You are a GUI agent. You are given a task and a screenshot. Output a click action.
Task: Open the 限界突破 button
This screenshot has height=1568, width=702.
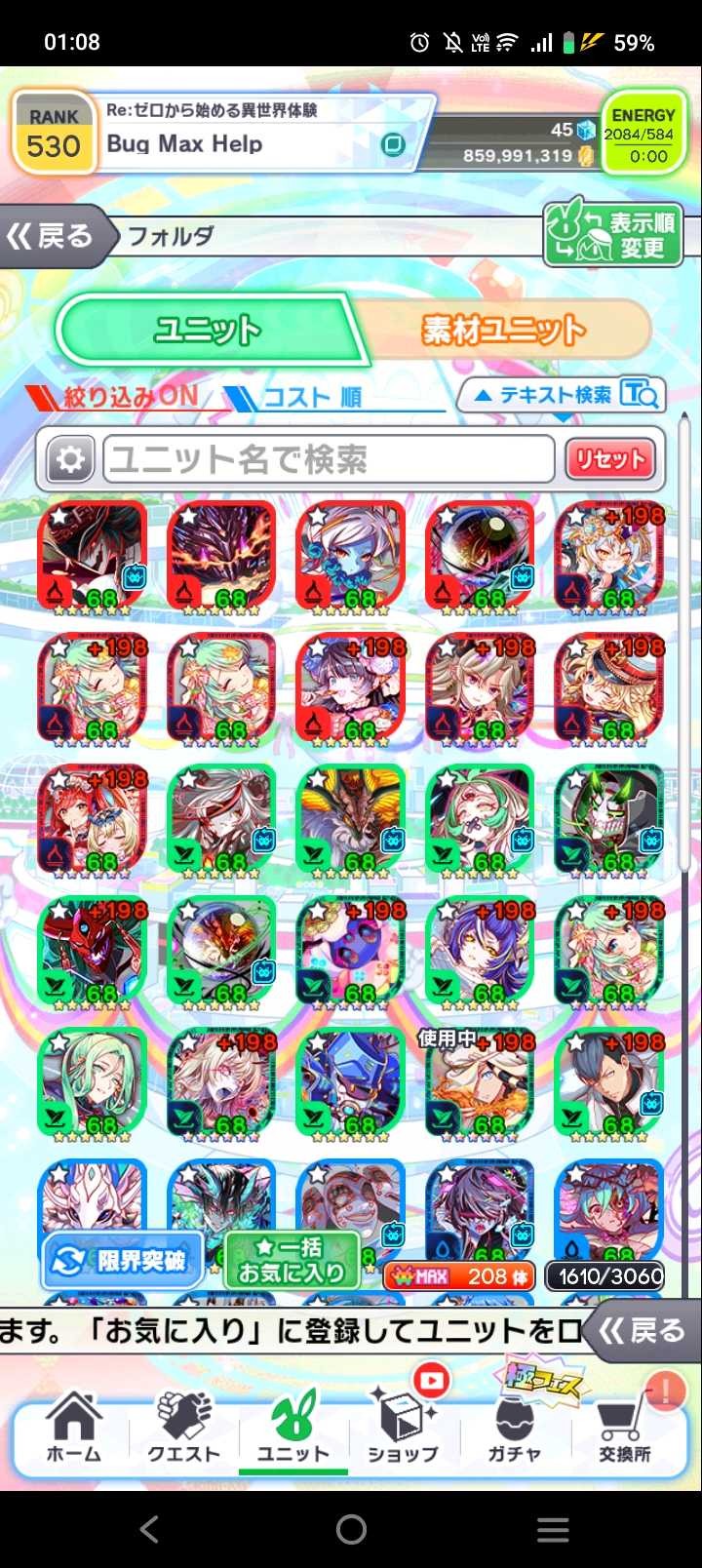pyautogui.click(x=122, y=1260)
